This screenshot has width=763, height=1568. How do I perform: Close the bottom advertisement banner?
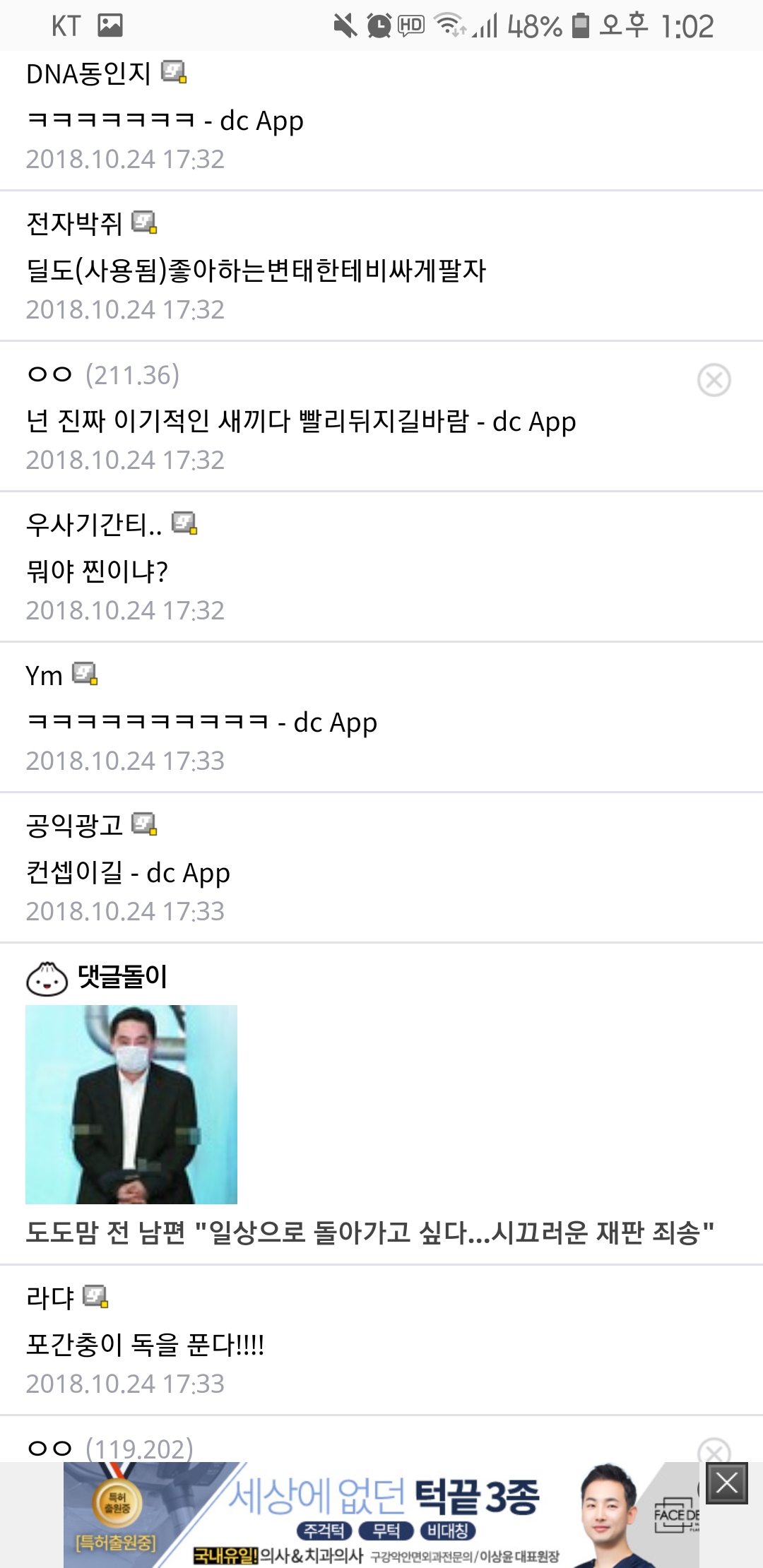tap(727, 1483)
